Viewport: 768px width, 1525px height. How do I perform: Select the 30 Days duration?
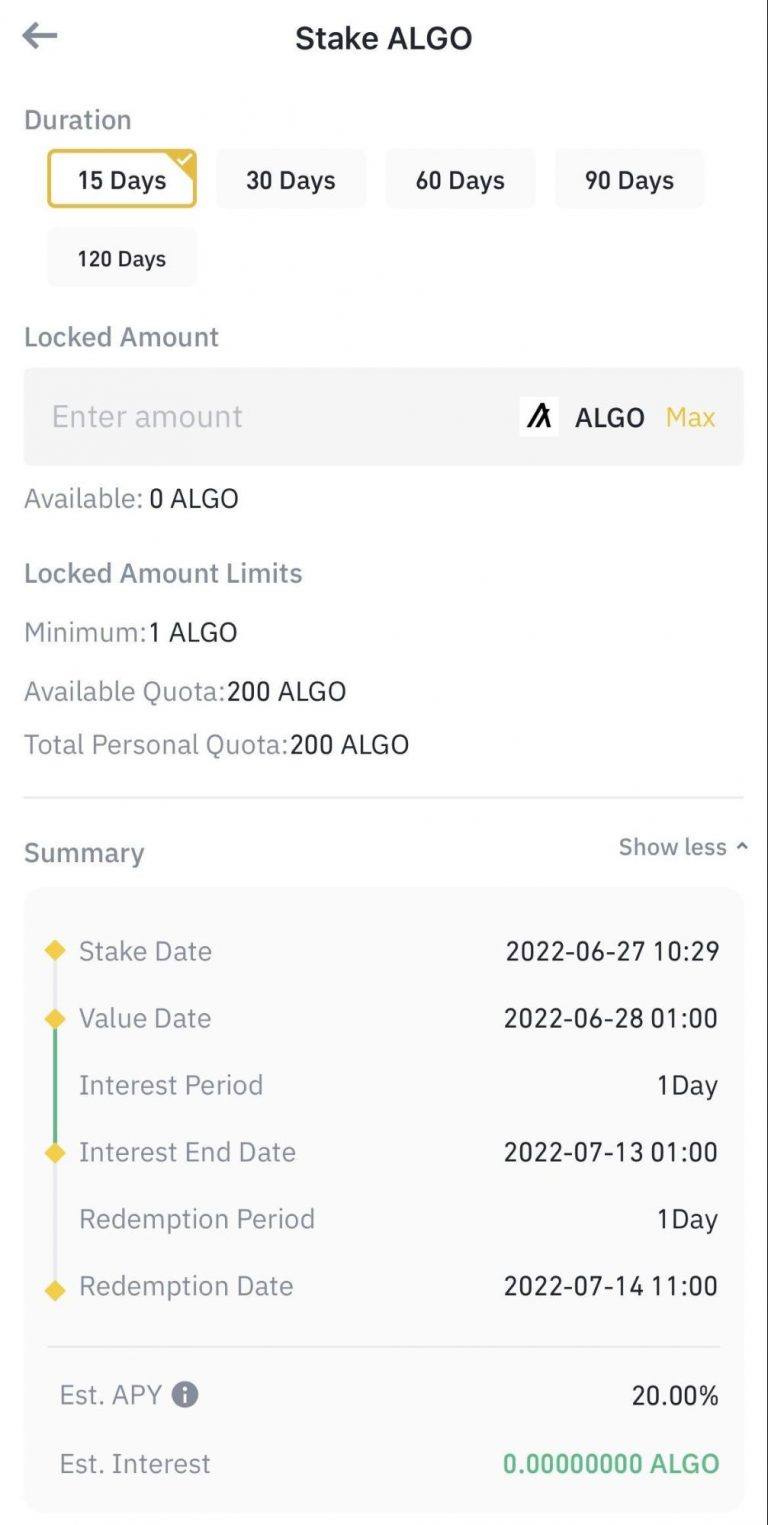coord(290,179)
